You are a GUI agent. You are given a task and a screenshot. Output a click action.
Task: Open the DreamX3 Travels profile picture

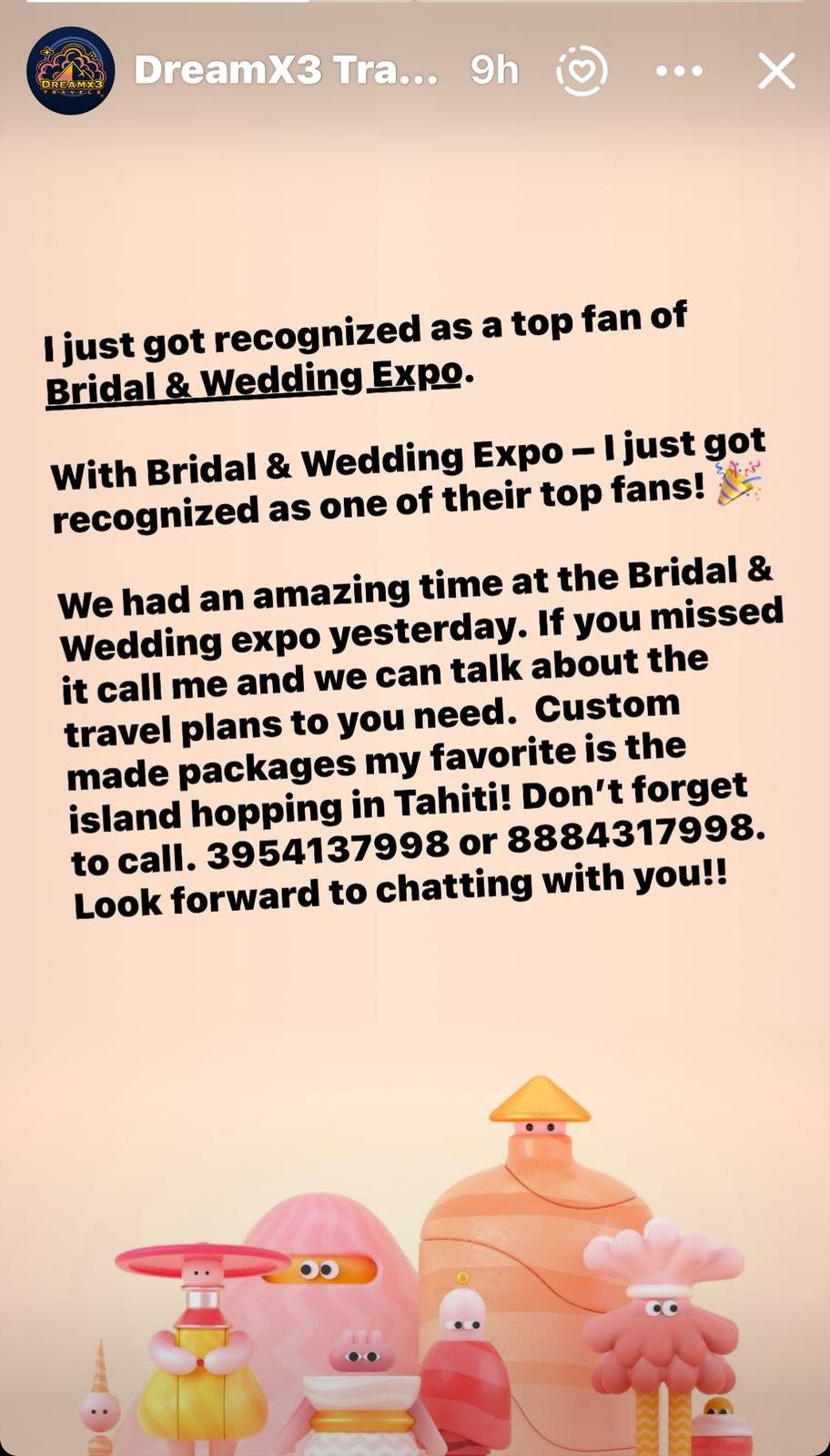click(71, 71)
